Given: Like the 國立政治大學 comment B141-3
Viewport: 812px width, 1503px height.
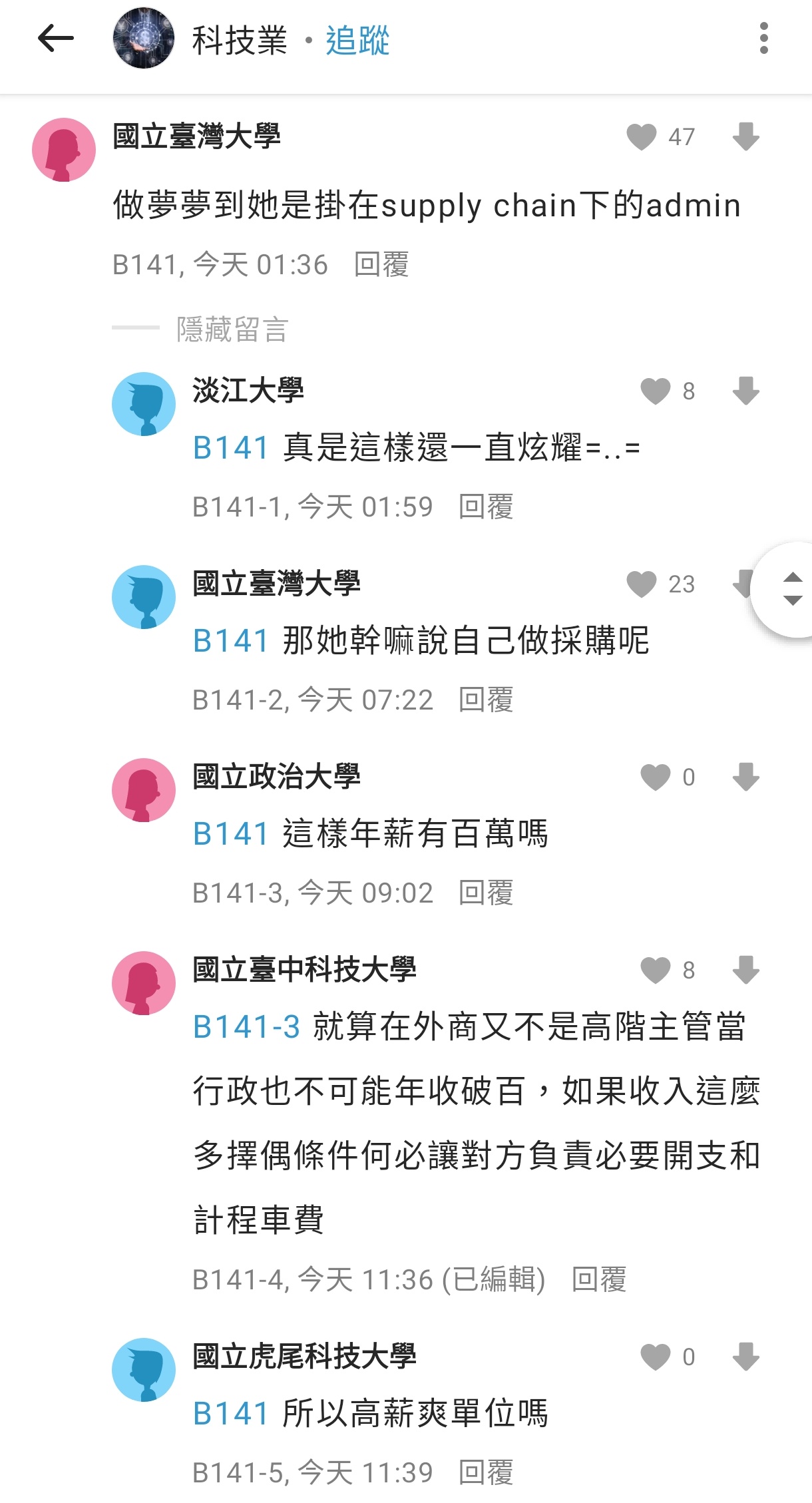Looking at the screenshot, I should 655,777.
